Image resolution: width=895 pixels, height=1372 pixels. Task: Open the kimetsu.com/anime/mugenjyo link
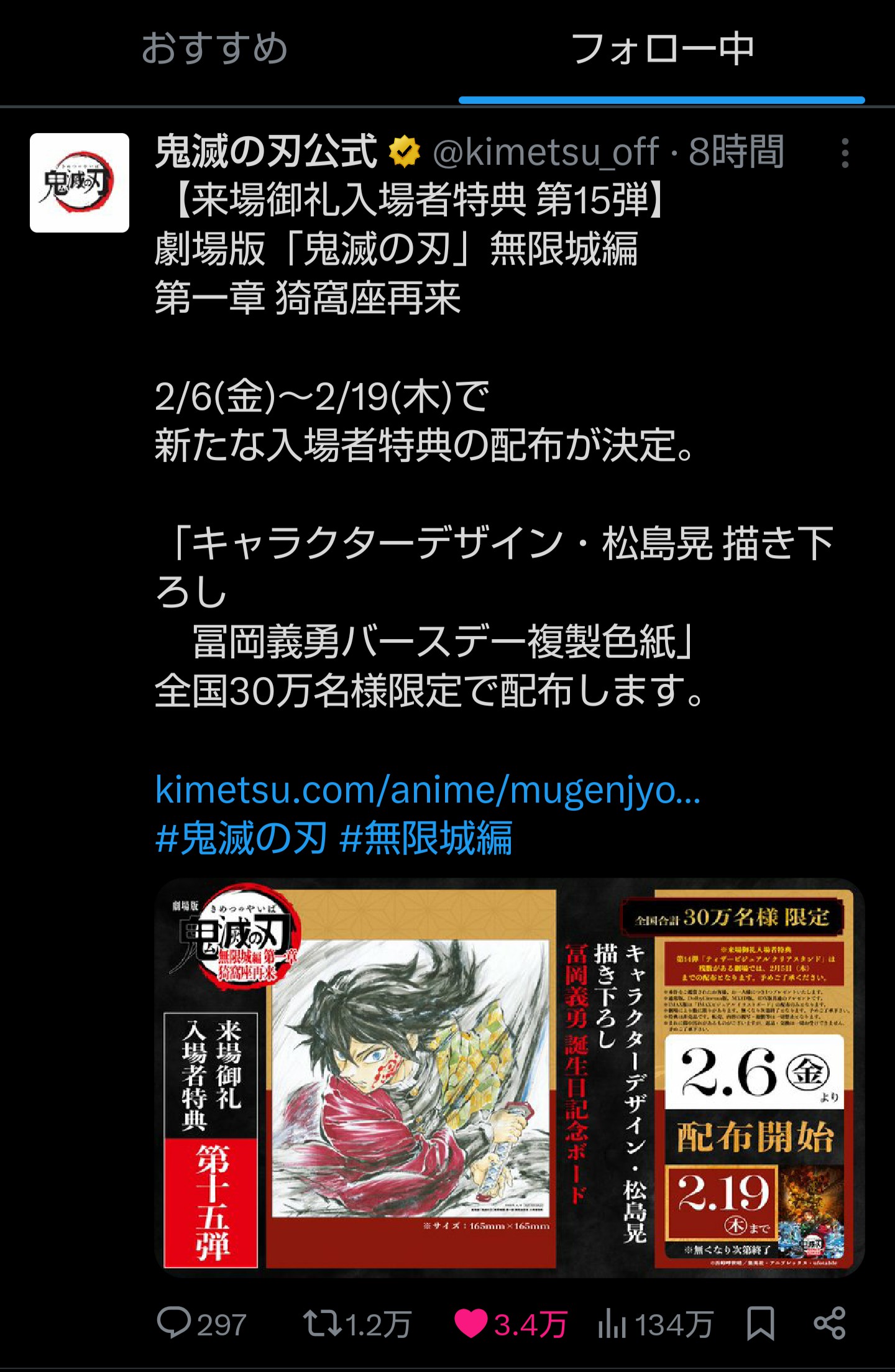click(428, 790)
